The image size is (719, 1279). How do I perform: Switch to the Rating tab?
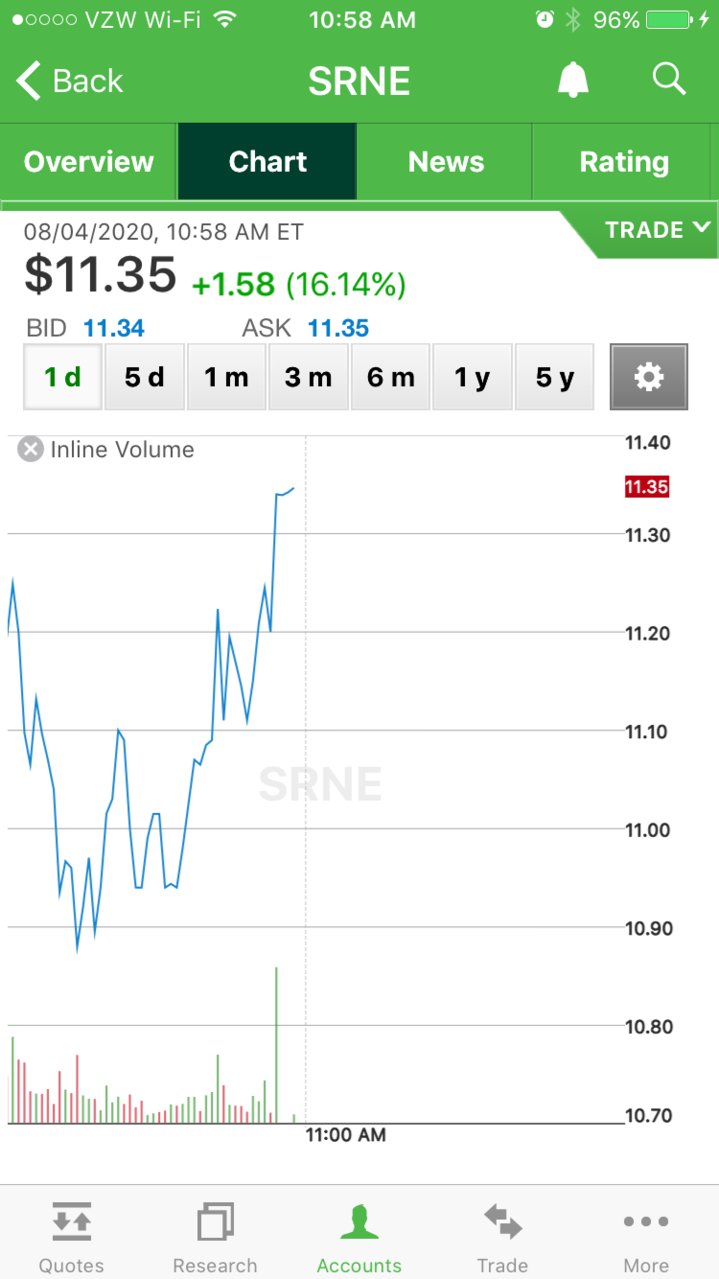click(625, 162)
